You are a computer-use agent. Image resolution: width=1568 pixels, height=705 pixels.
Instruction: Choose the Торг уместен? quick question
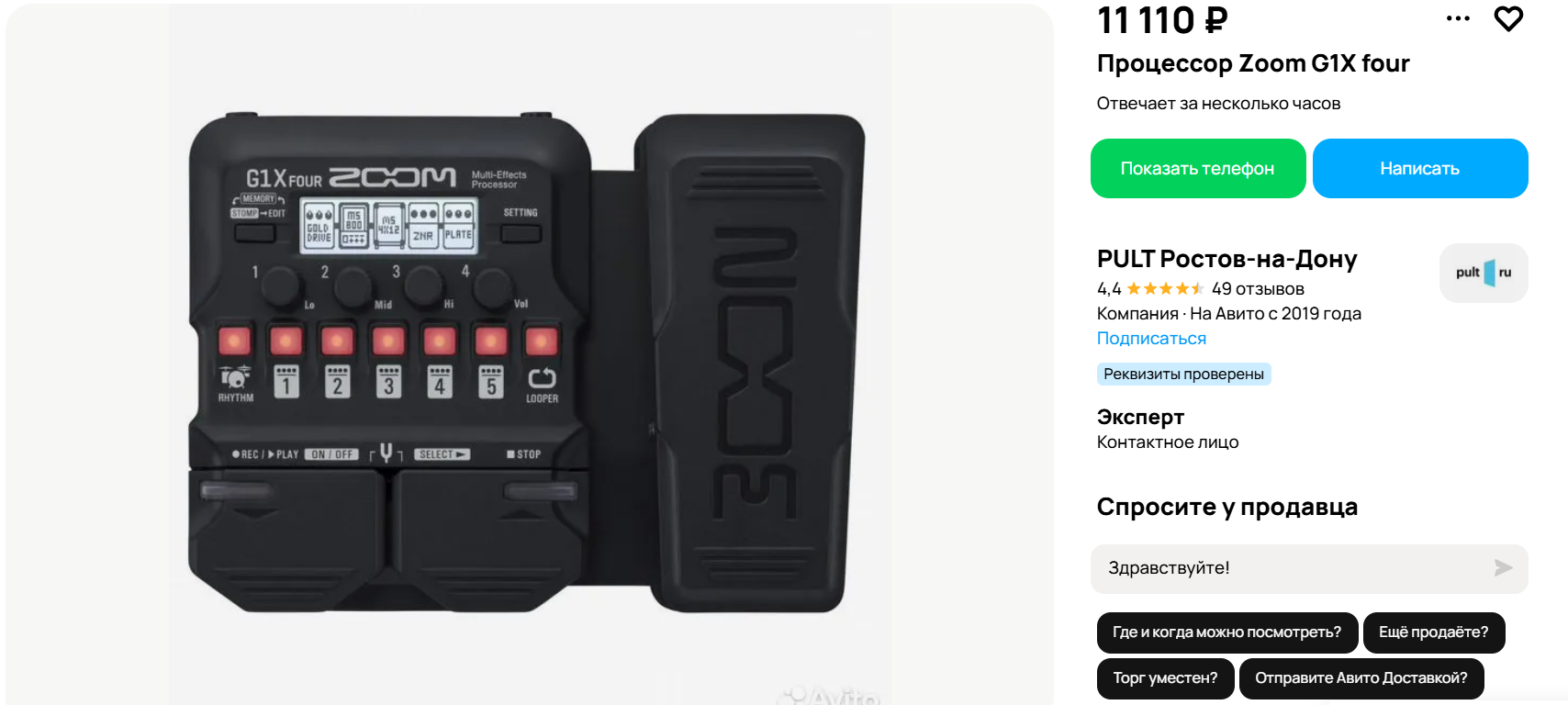(1165, 678)
